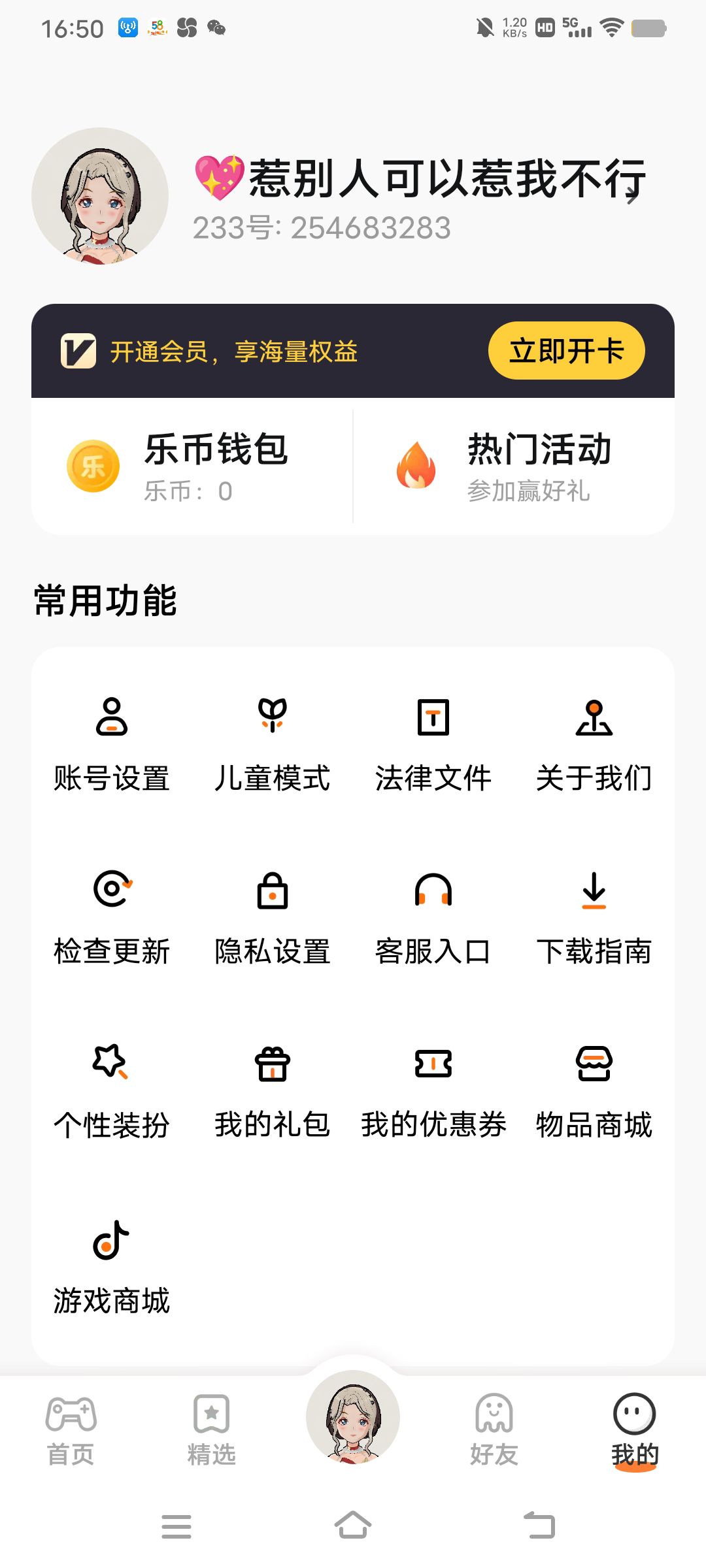The height and width of the screenshot is (1568, 706).
Task: Open 下载指南 download guide
Action: tap(594, 917)
